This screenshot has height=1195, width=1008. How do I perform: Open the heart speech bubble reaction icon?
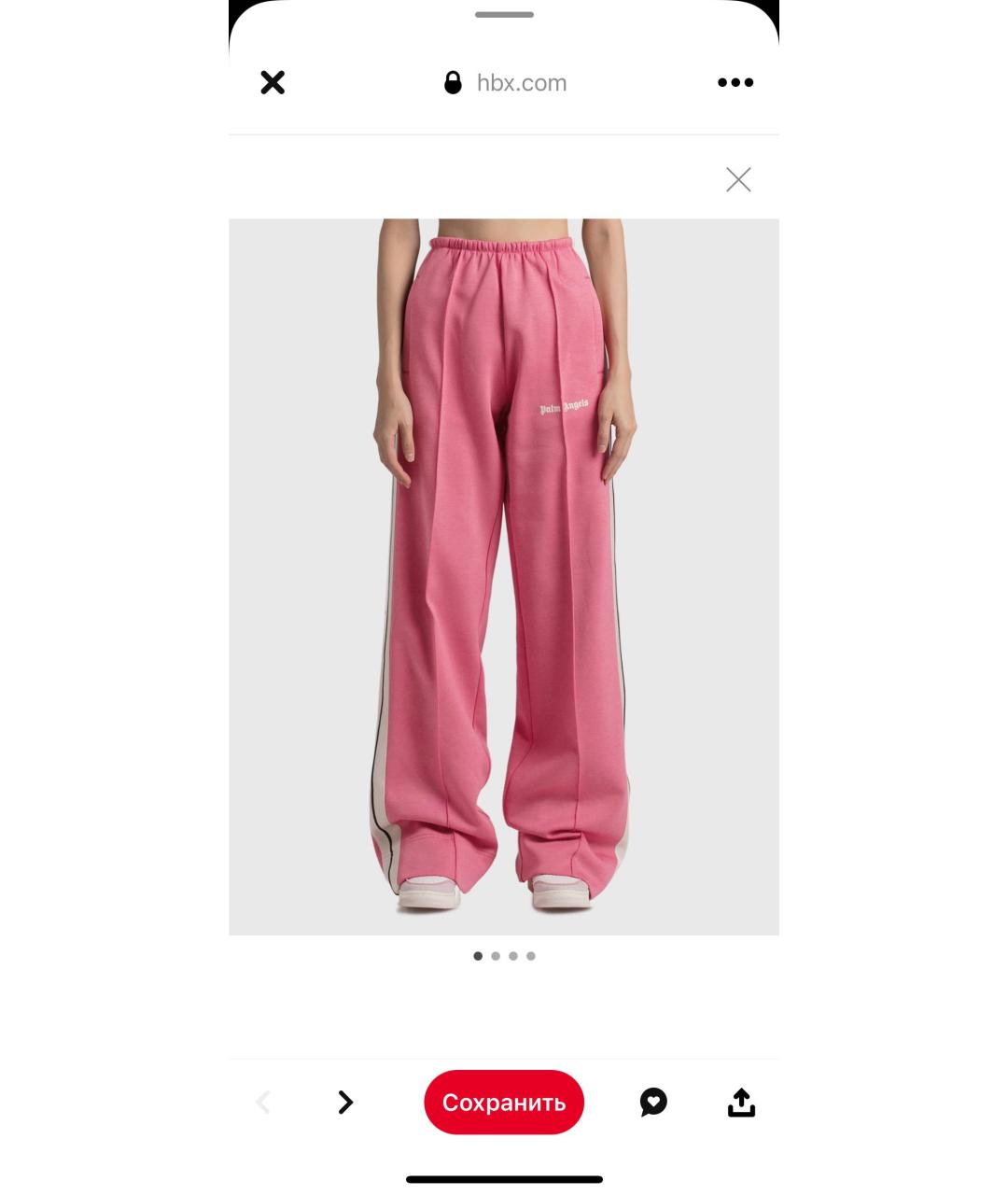(653, 1103)
